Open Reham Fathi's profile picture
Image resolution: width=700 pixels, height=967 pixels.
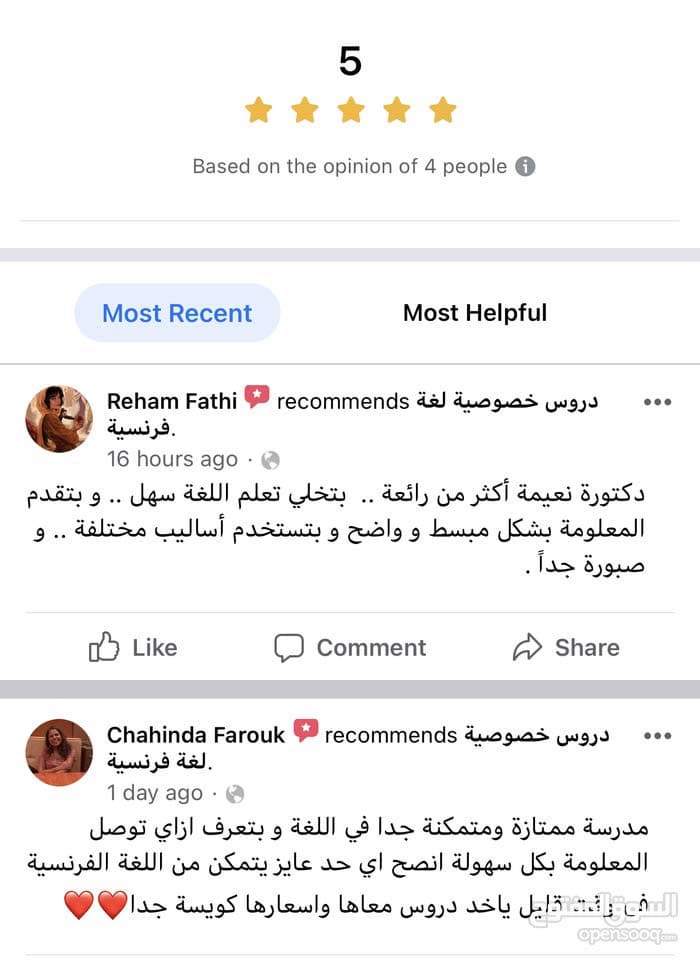tap(59, 418)
